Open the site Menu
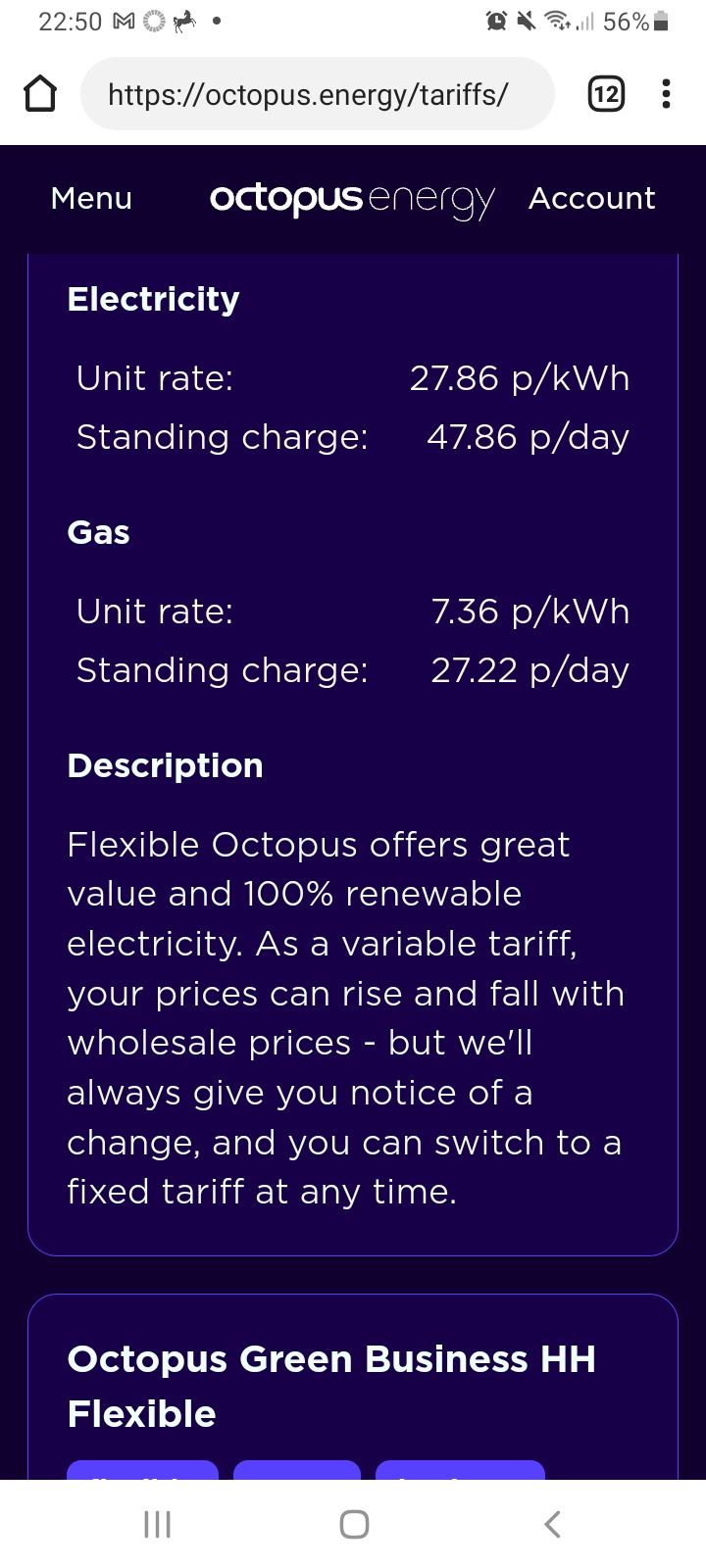Image resolution: width=706 pixels, height=1568 pixels. pyautogui.click(x=91, y=198)
